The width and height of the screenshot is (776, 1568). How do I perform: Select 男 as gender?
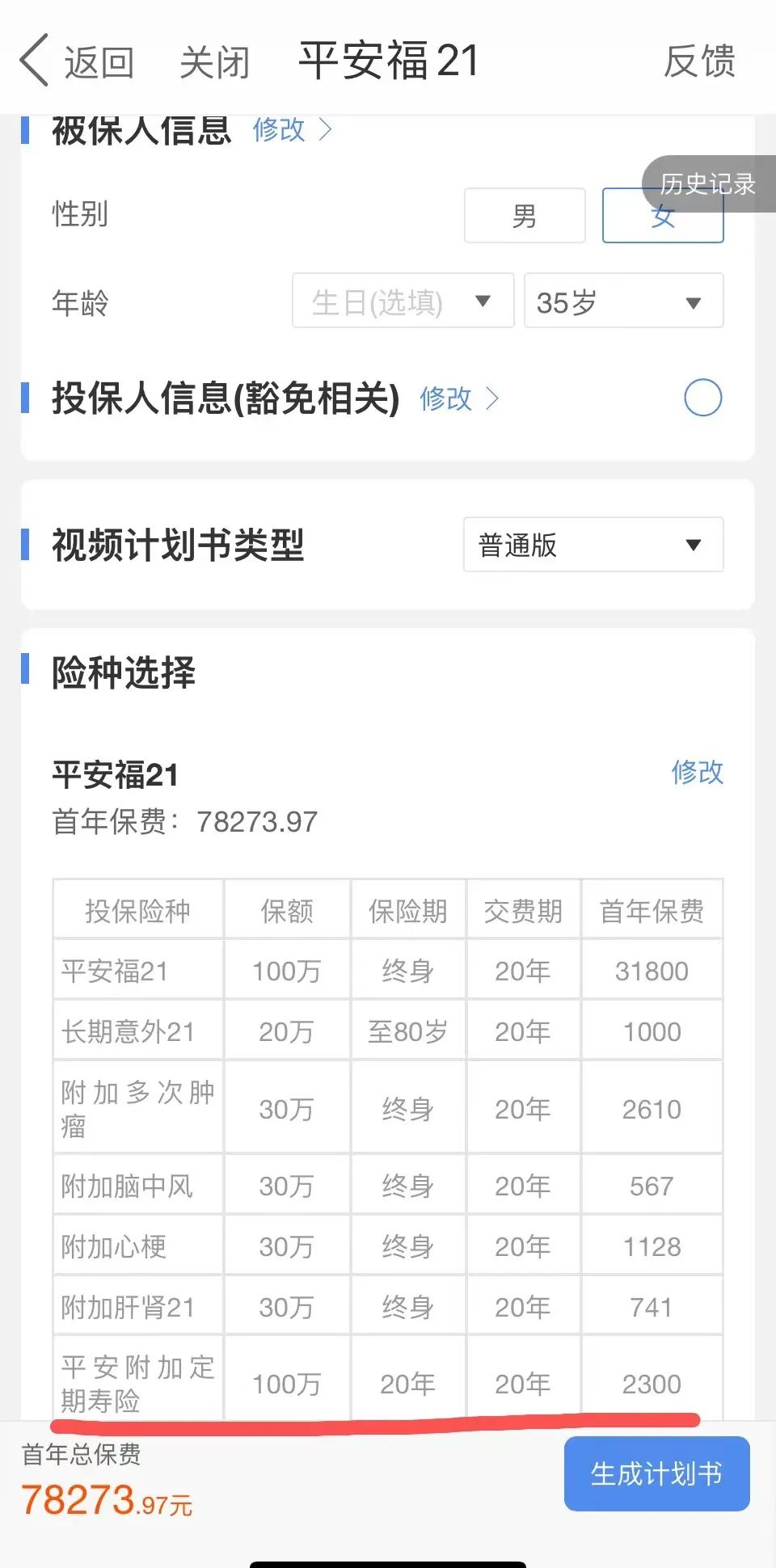pos(525,216)
